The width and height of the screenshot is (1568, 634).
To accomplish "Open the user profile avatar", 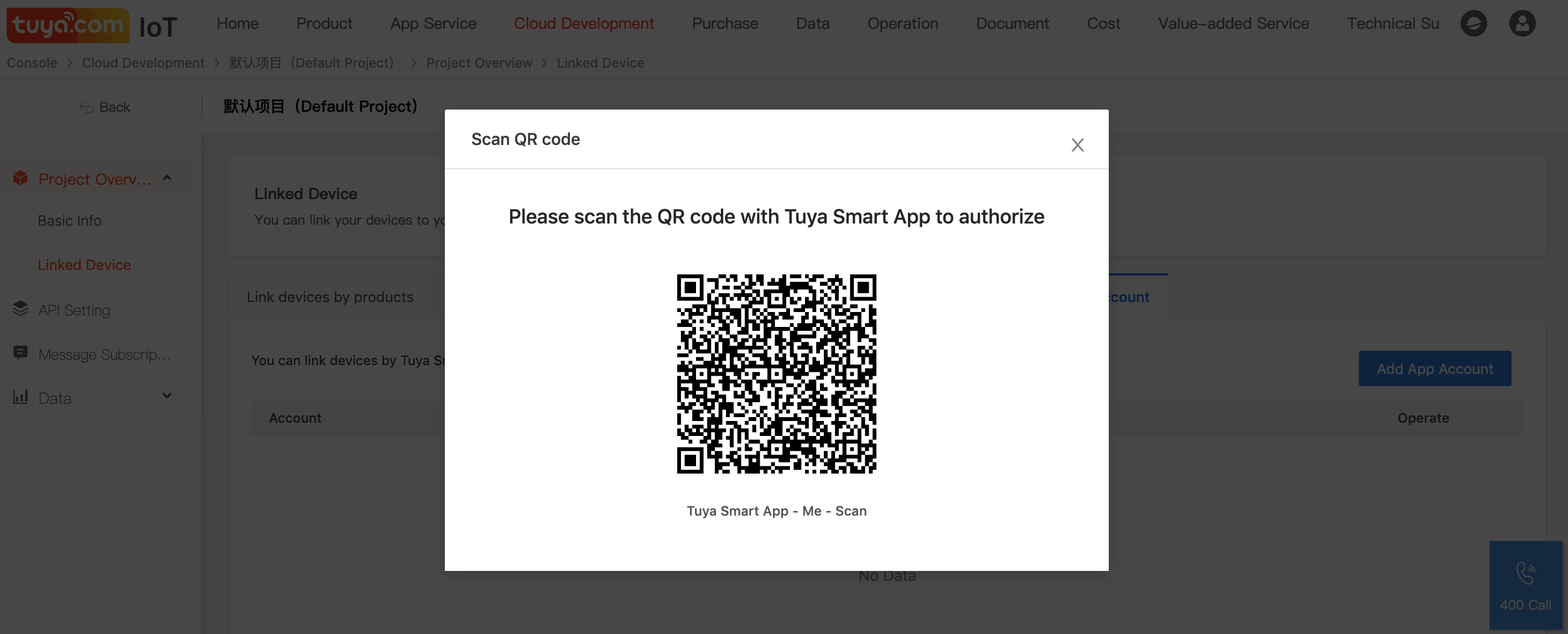I will (x=1521, y=23).
